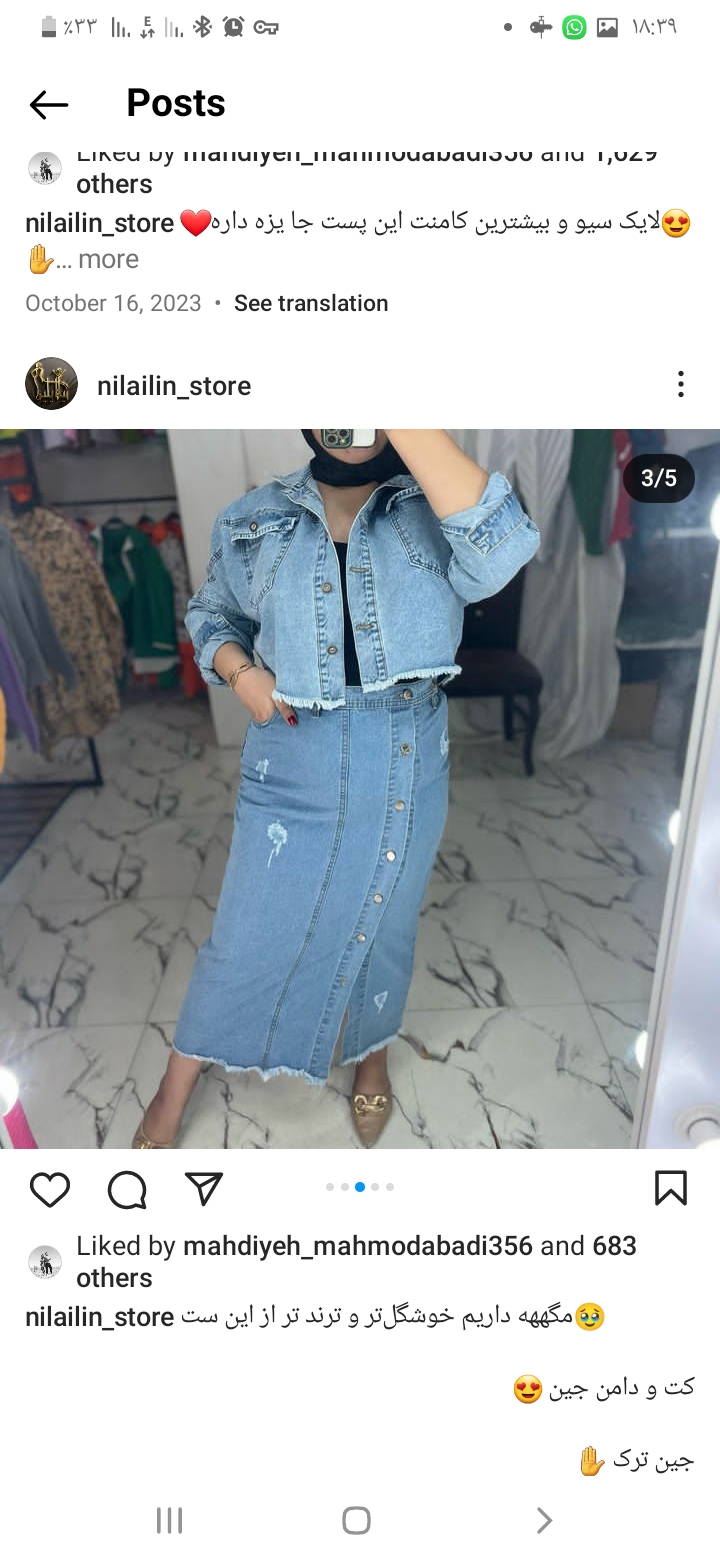Open the post's three-dot options menu
Image resolution: width=720 pixels, height=1560 pixels.
click(680, 385)
